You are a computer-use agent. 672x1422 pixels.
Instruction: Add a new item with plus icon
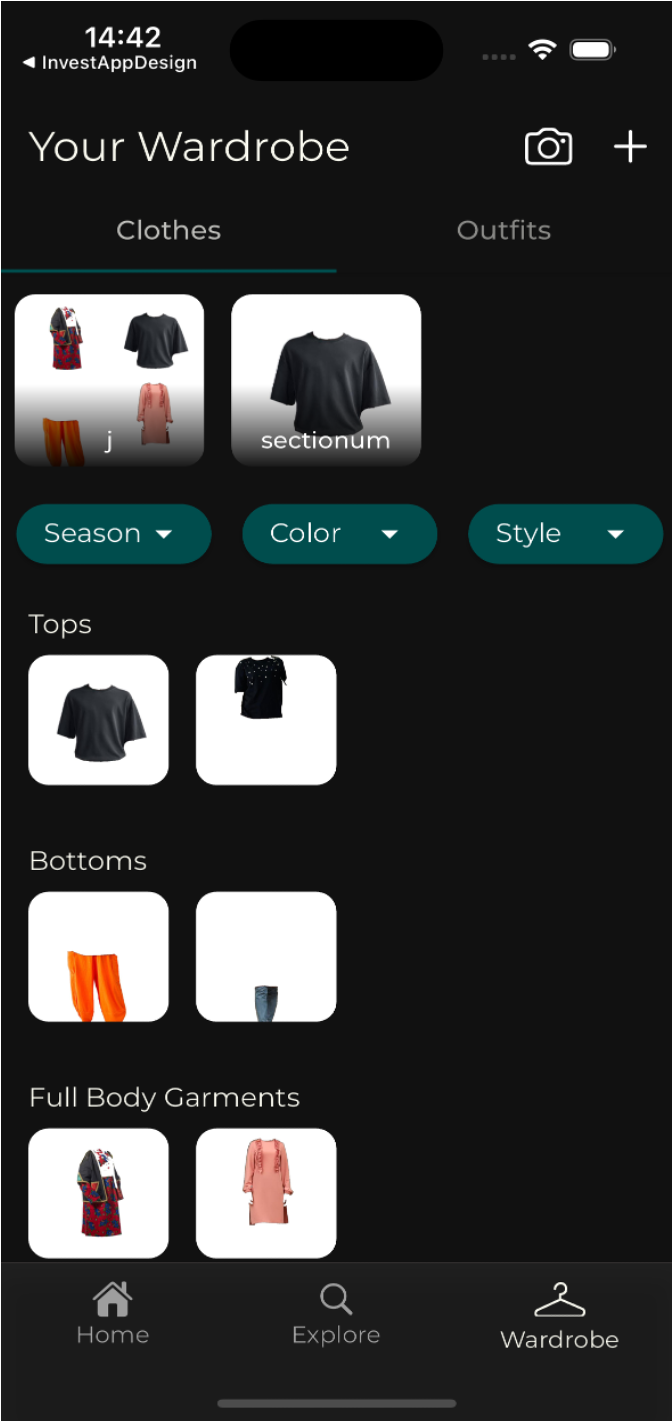coord(630,147)
